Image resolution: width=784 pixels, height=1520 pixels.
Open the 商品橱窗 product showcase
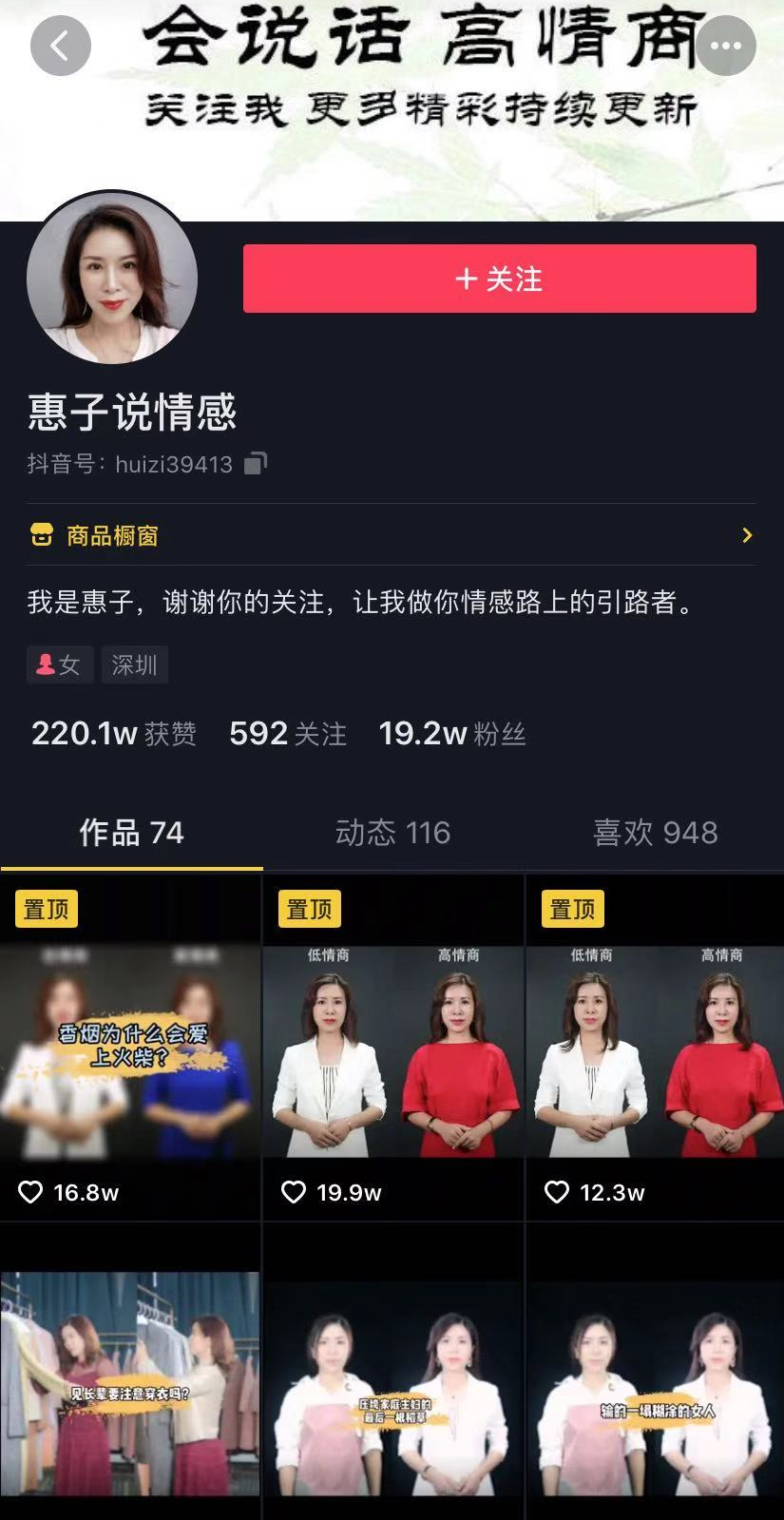(392, 535)
